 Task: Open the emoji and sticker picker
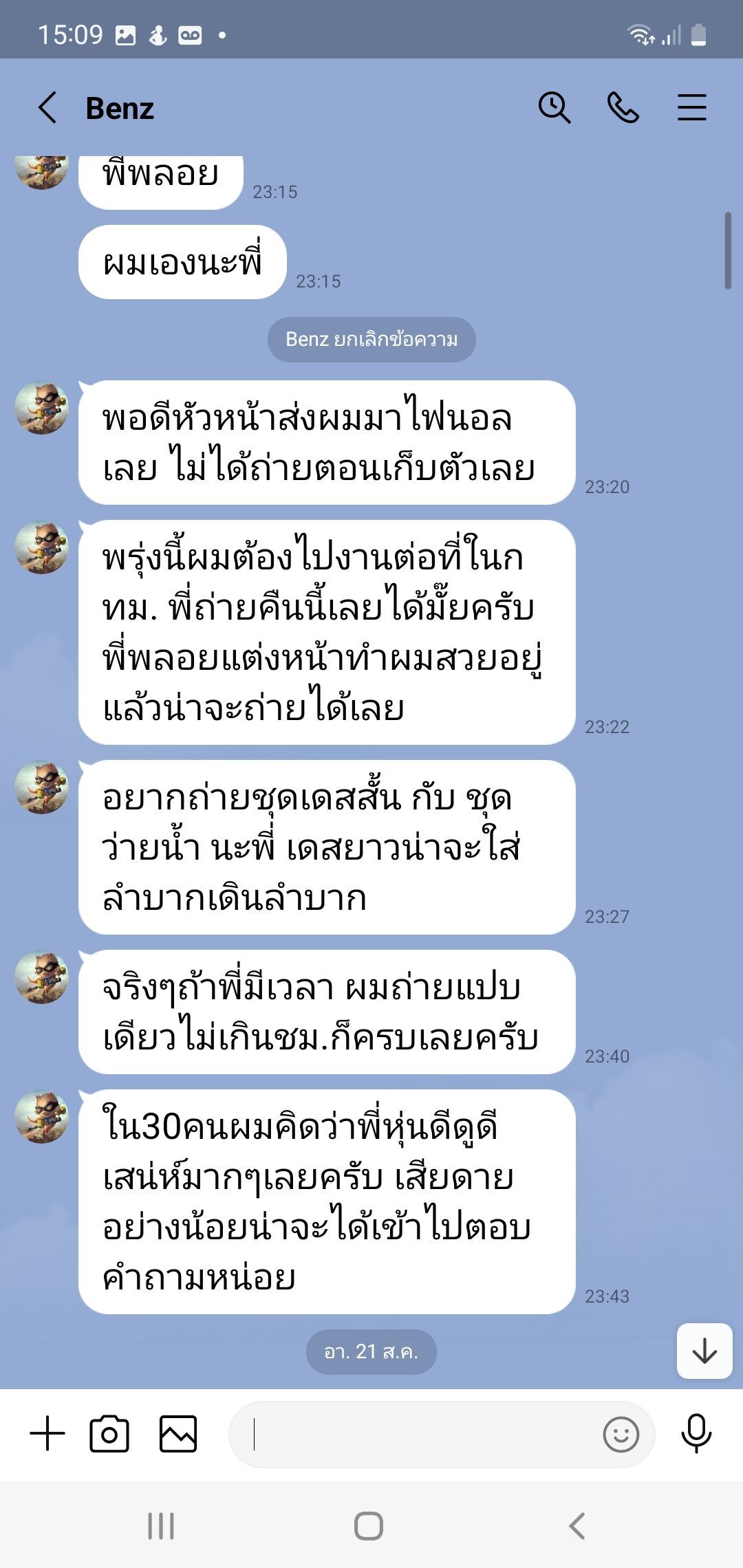pos(621,1435)
